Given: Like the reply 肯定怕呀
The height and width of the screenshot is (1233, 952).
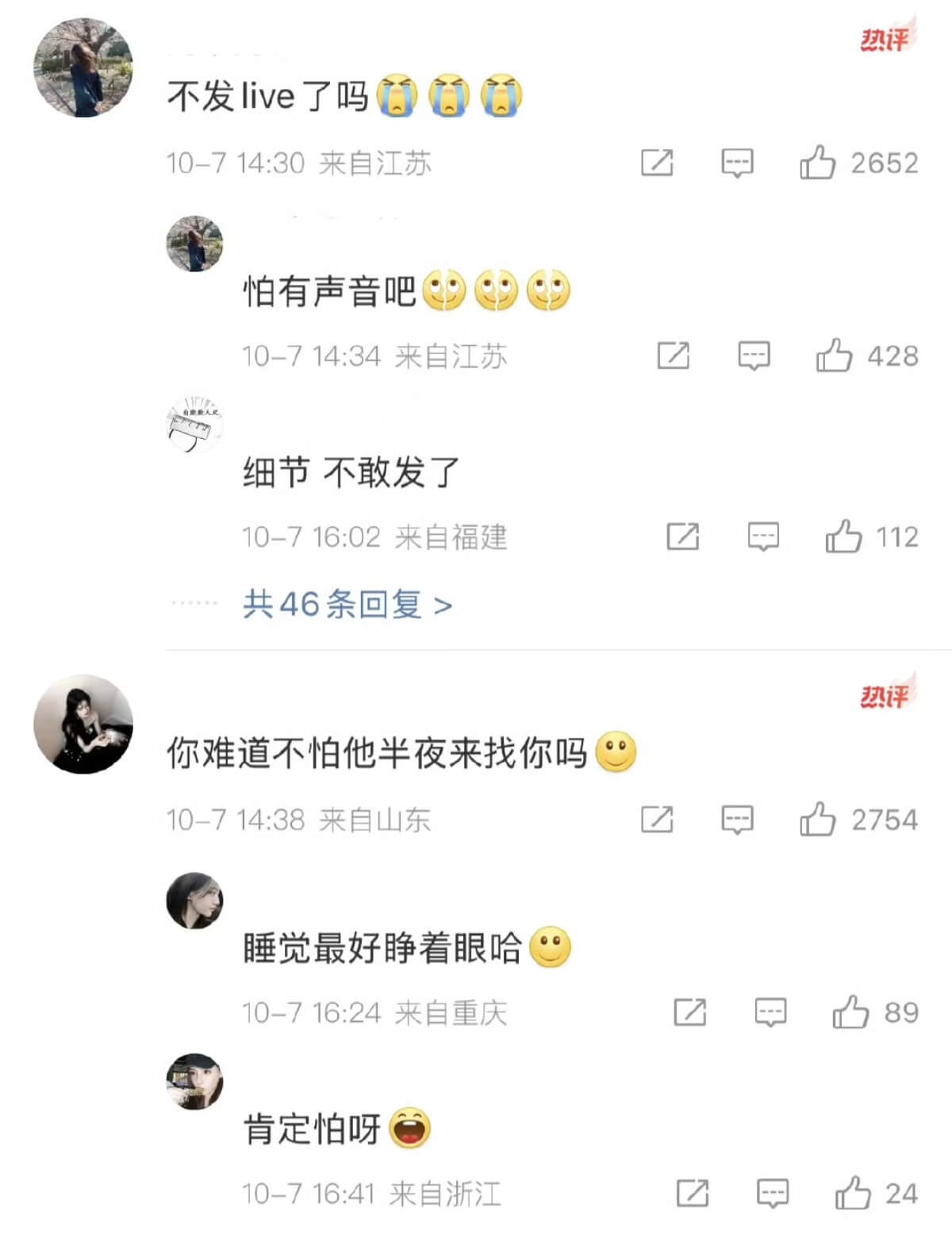Looking at the screenshot, I should (x=853, y=1193).
